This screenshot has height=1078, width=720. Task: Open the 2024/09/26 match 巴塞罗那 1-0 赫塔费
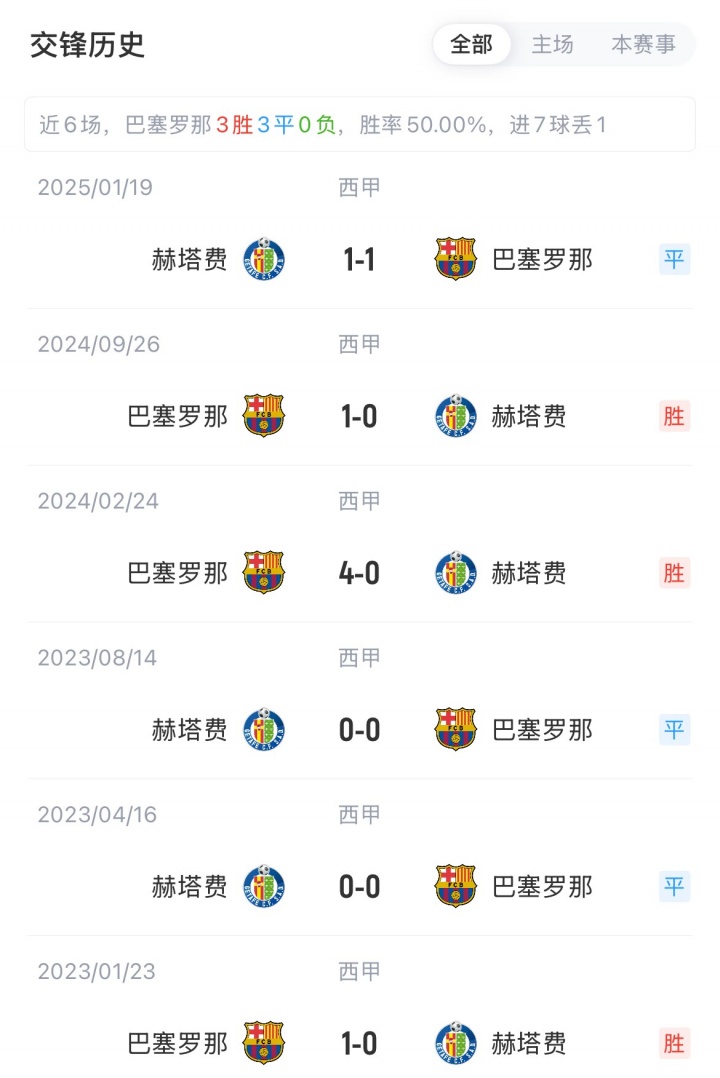click(360, 416)
